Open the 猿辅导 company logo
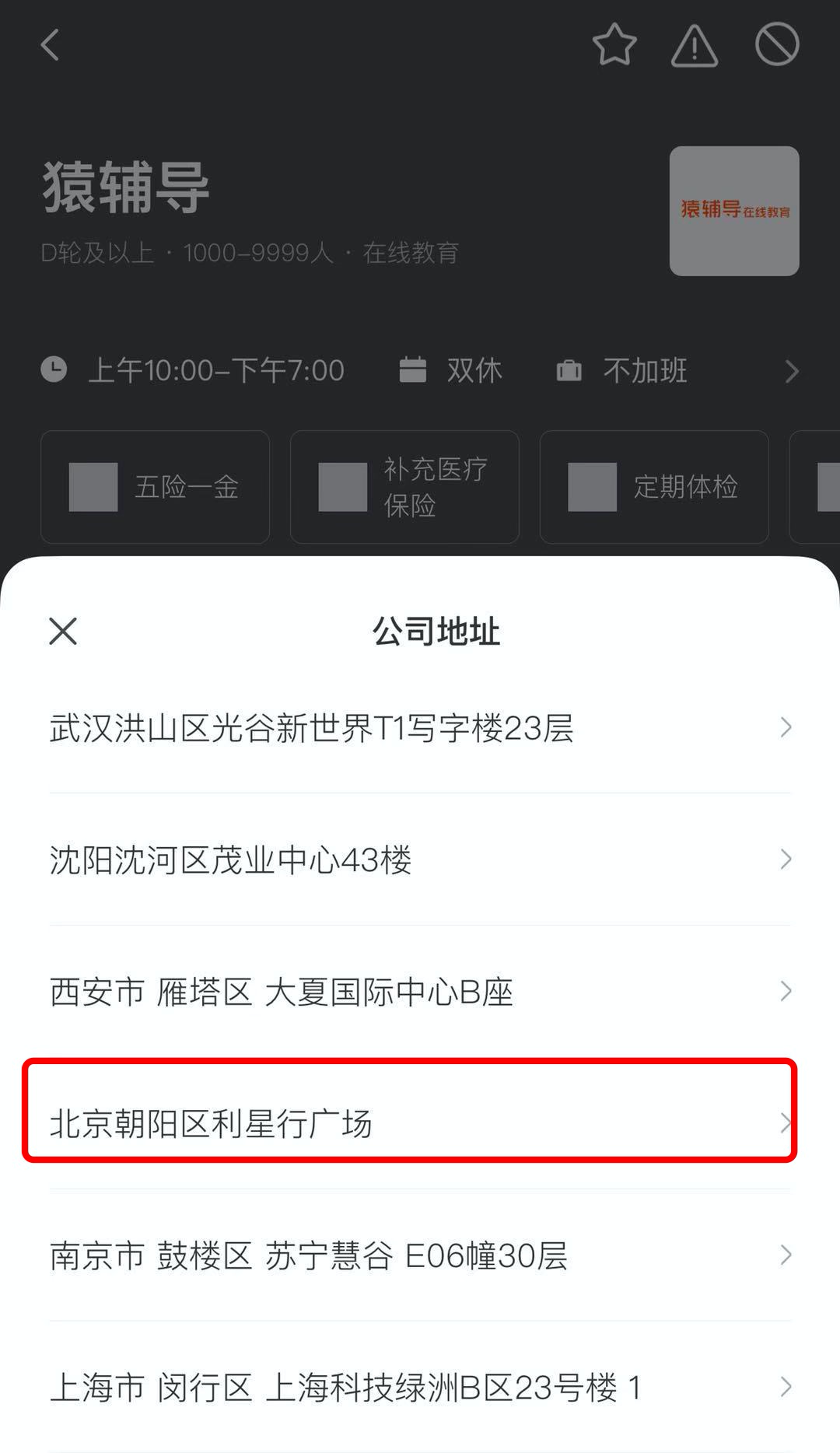The height and width of the screenshot is (1453, 840). (734, 211)
